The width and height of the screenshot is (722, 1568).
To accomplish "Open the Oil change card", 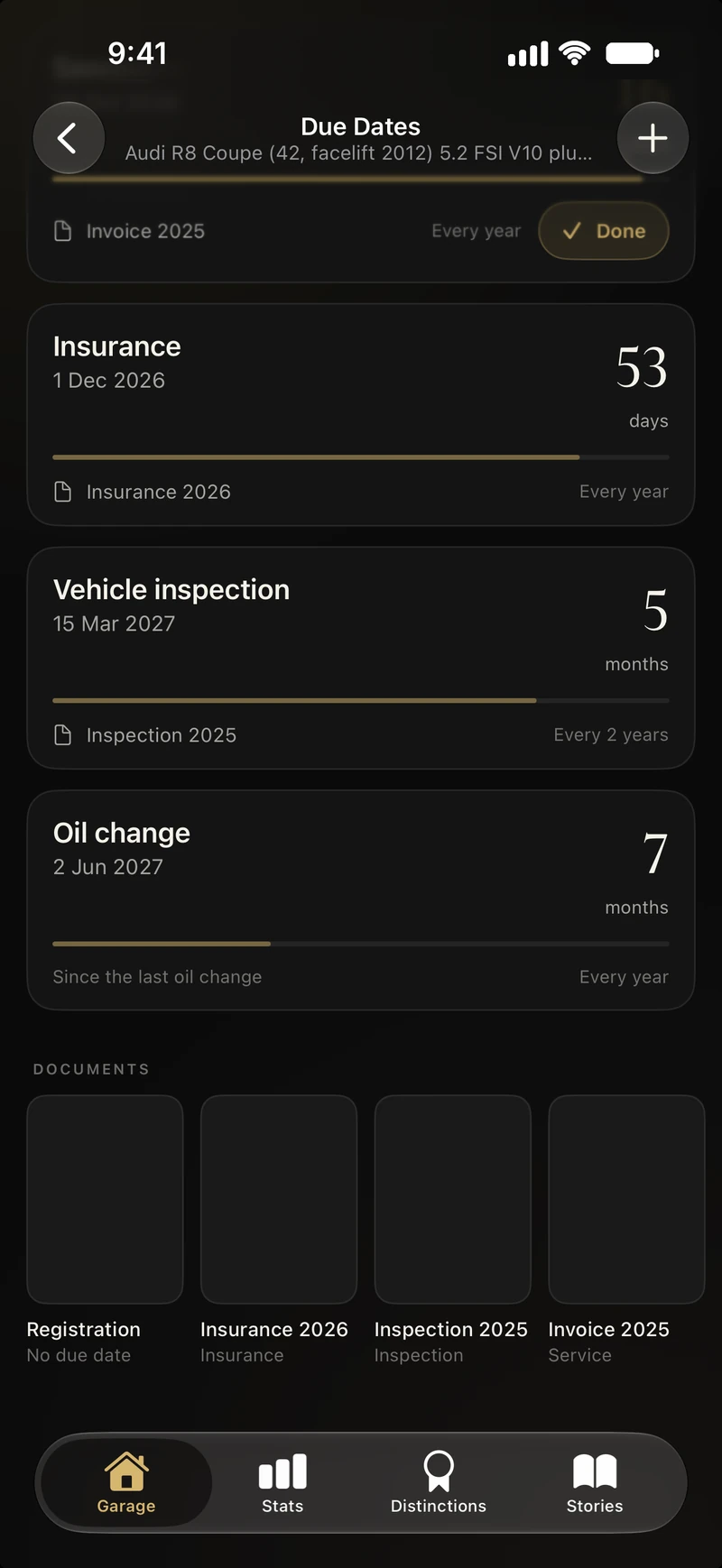I will point(361,900).
